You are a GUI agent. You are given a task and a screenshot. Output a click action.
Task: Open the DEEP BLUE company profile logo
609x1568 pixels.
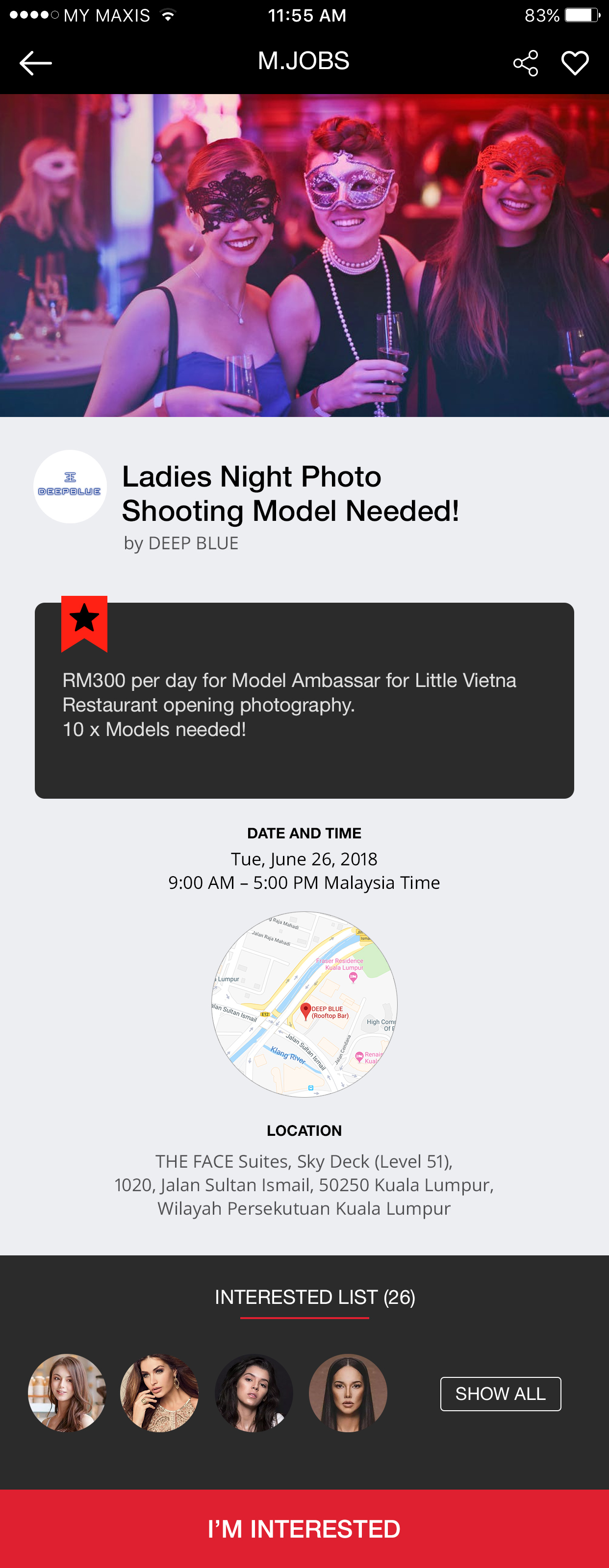(70, 487)
